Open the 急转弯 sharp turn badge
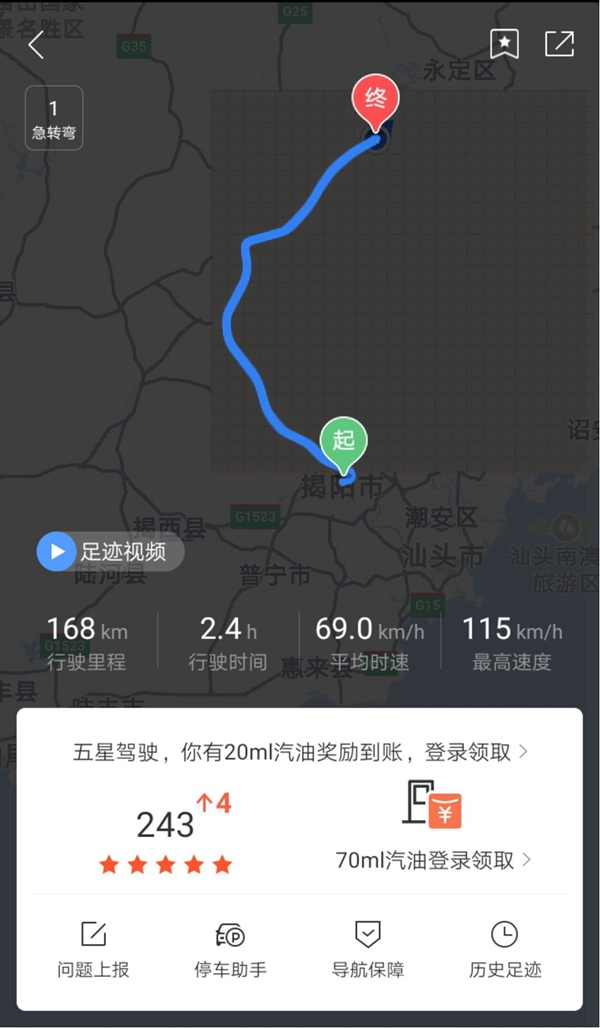600x1028 pixels. 53,118
